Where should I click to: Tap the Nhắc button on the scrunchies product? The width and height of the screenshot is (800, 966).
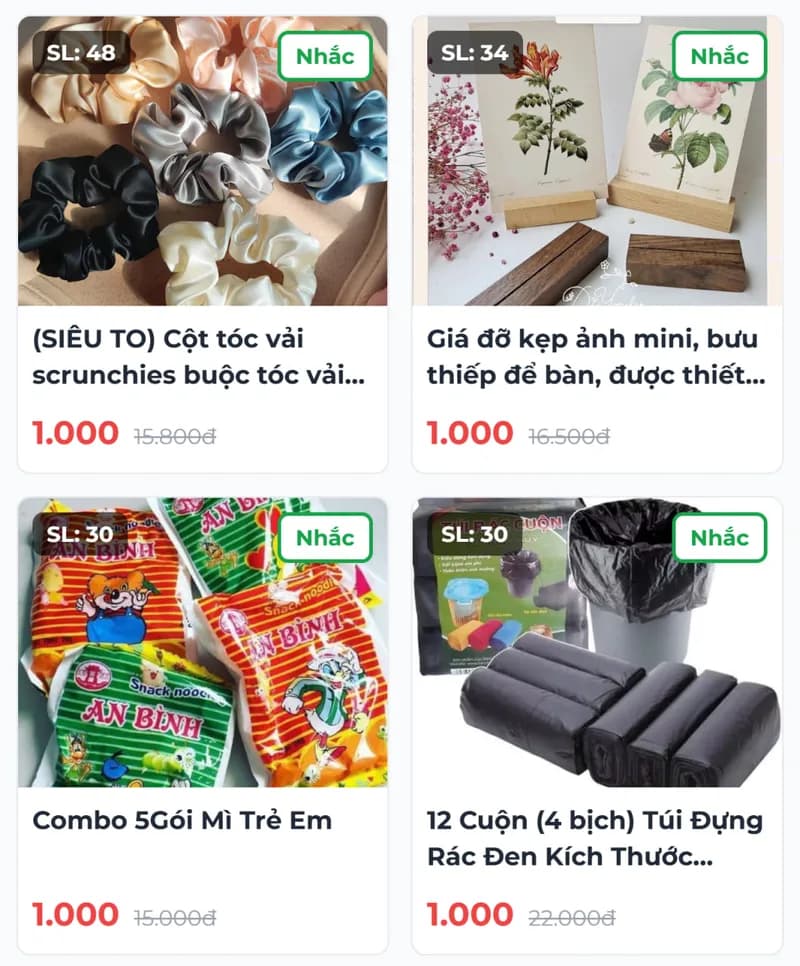[323, 56]
